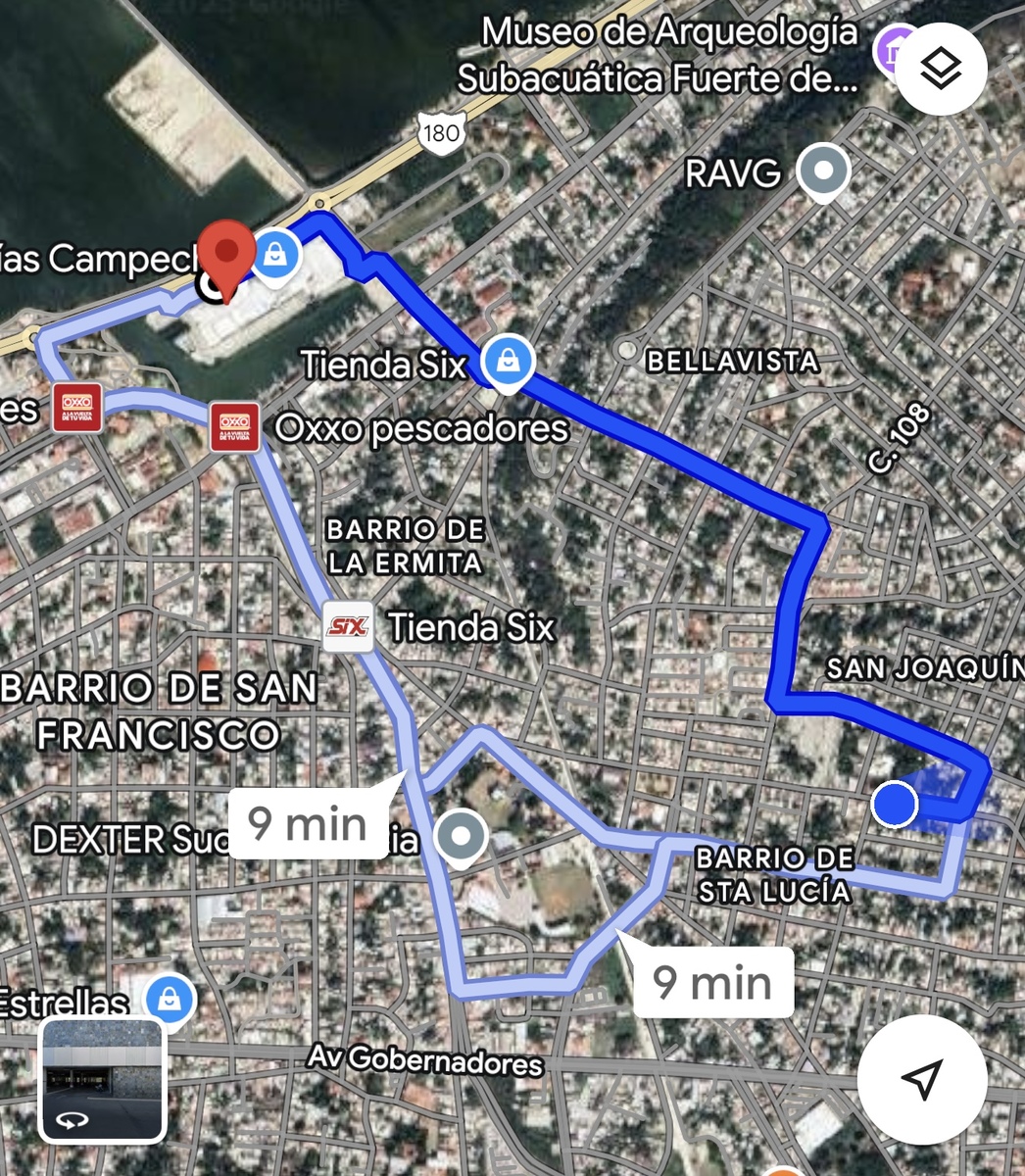Click the blue padlock marker near Tienda Six

(508, 360)
